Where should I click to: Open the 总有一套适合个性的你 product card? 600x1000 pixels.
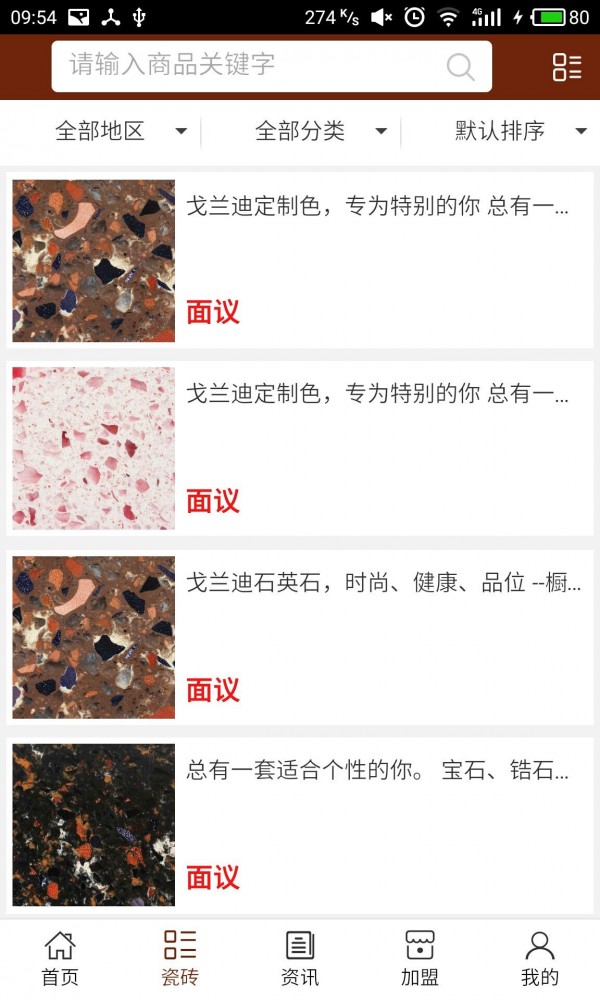[300, 825]
